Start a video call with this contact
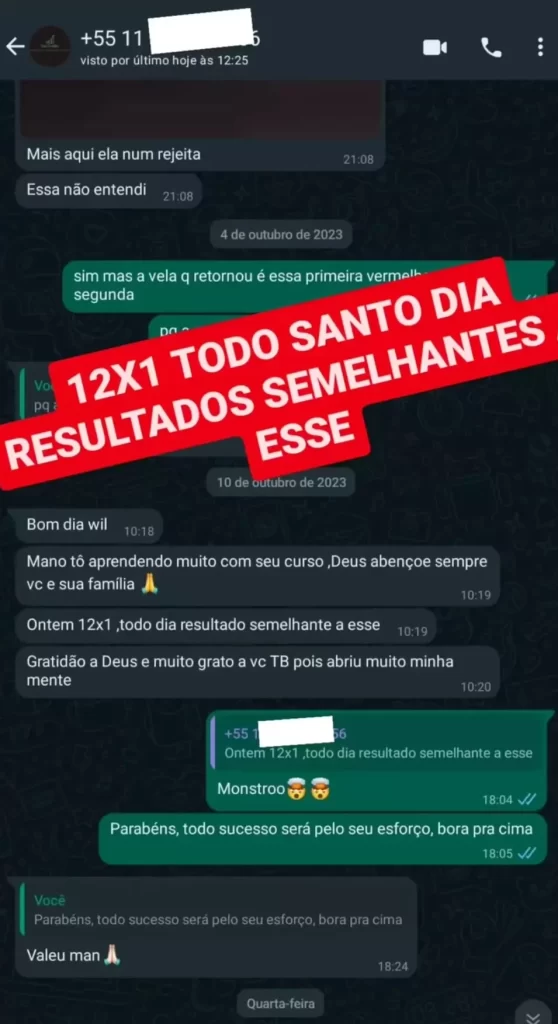This screenshot has height=1024, width=558. (x=435, y=47)
